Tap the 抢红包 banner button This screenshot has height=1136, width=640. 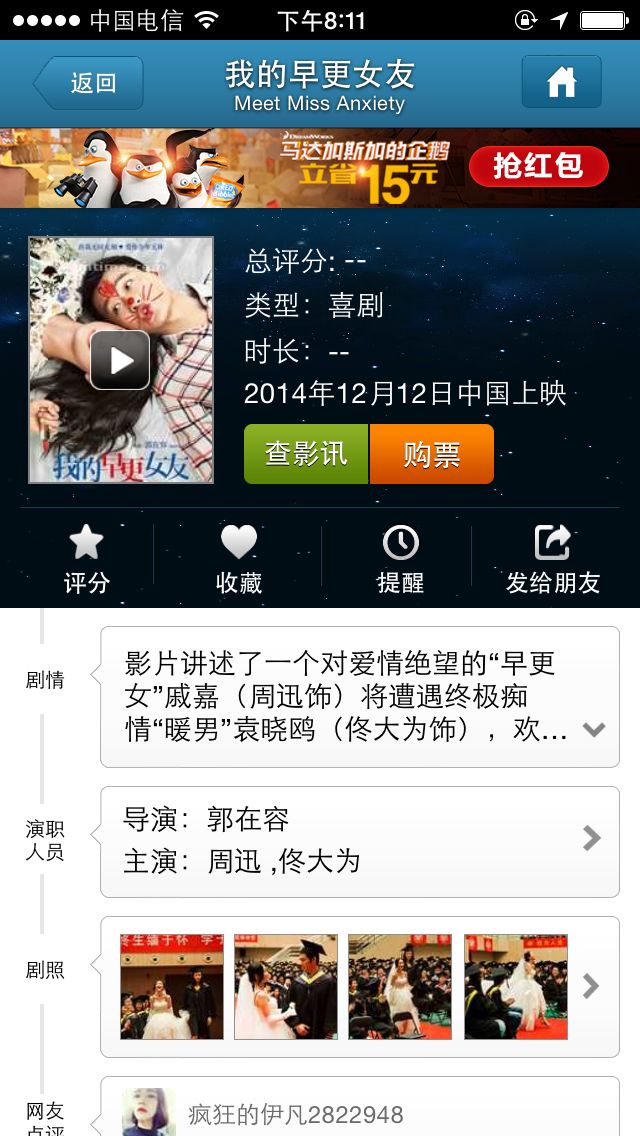coord(538,166)
